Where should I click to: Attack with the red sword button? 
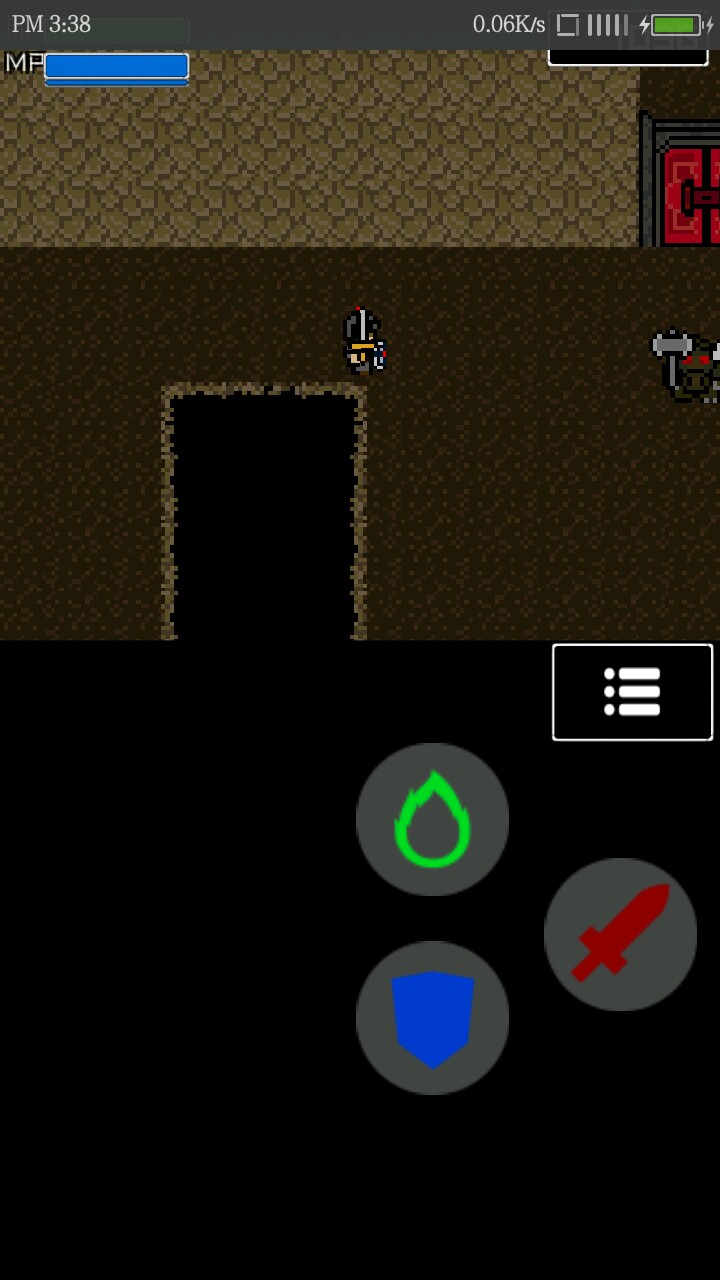tap(620, 934)
